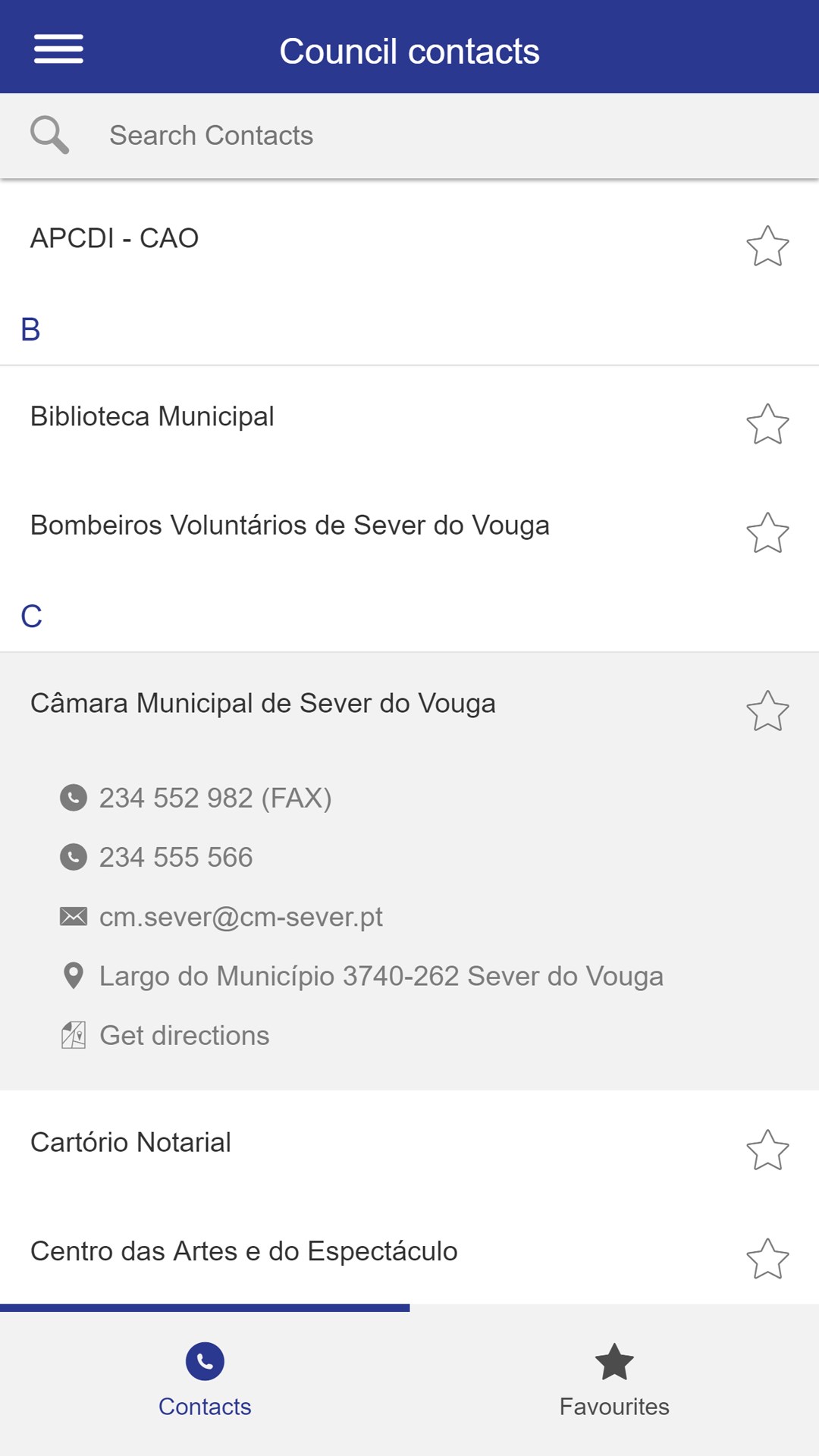Dial the fax number 234 552 982
819x1456 pixels.
pos(215,799)
